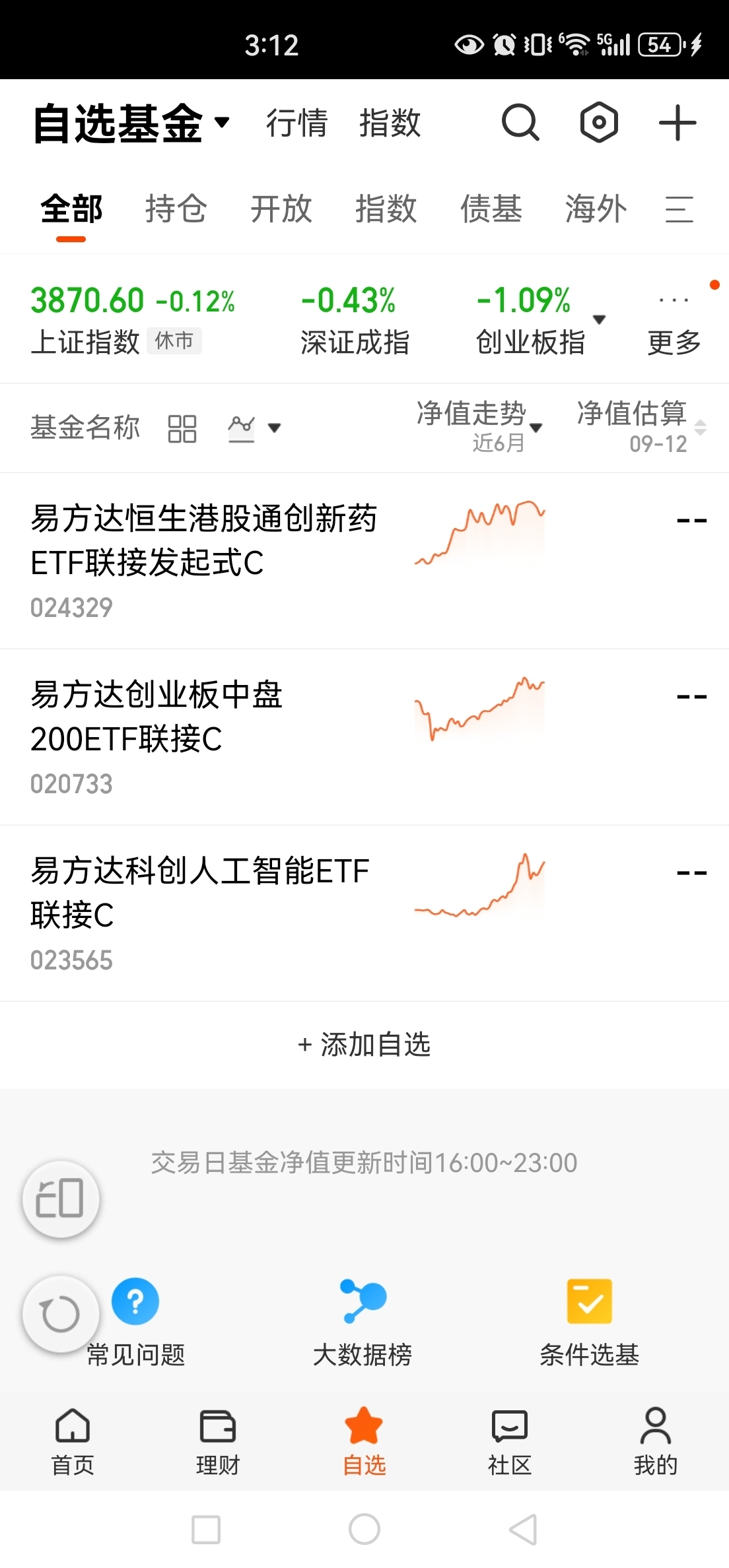Open fund 易方达创业板中盘200ETF联接C

364,737
